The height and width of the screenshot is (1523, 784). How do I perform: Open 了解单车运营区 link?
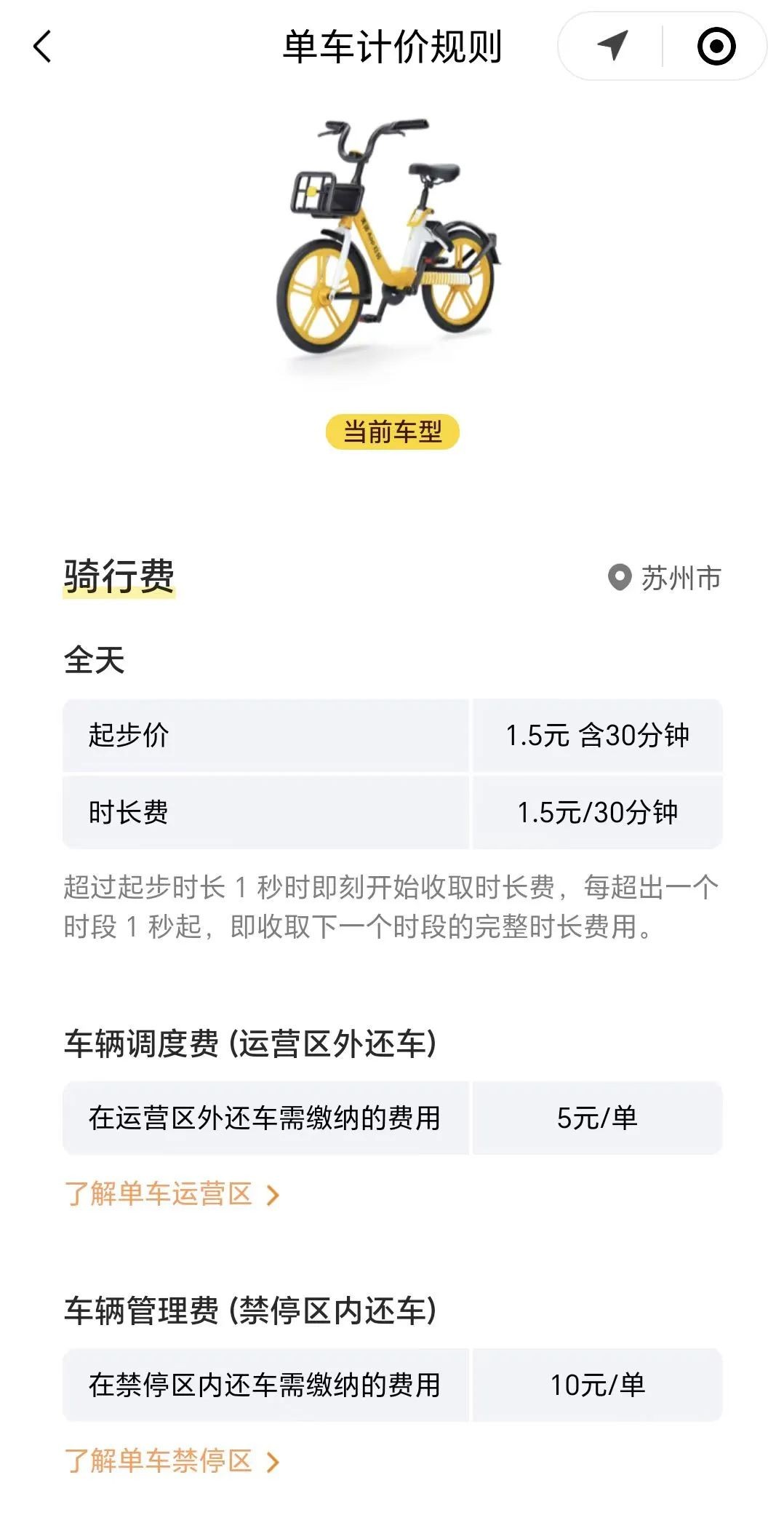pyautogui.click(x=172, y=1194)
